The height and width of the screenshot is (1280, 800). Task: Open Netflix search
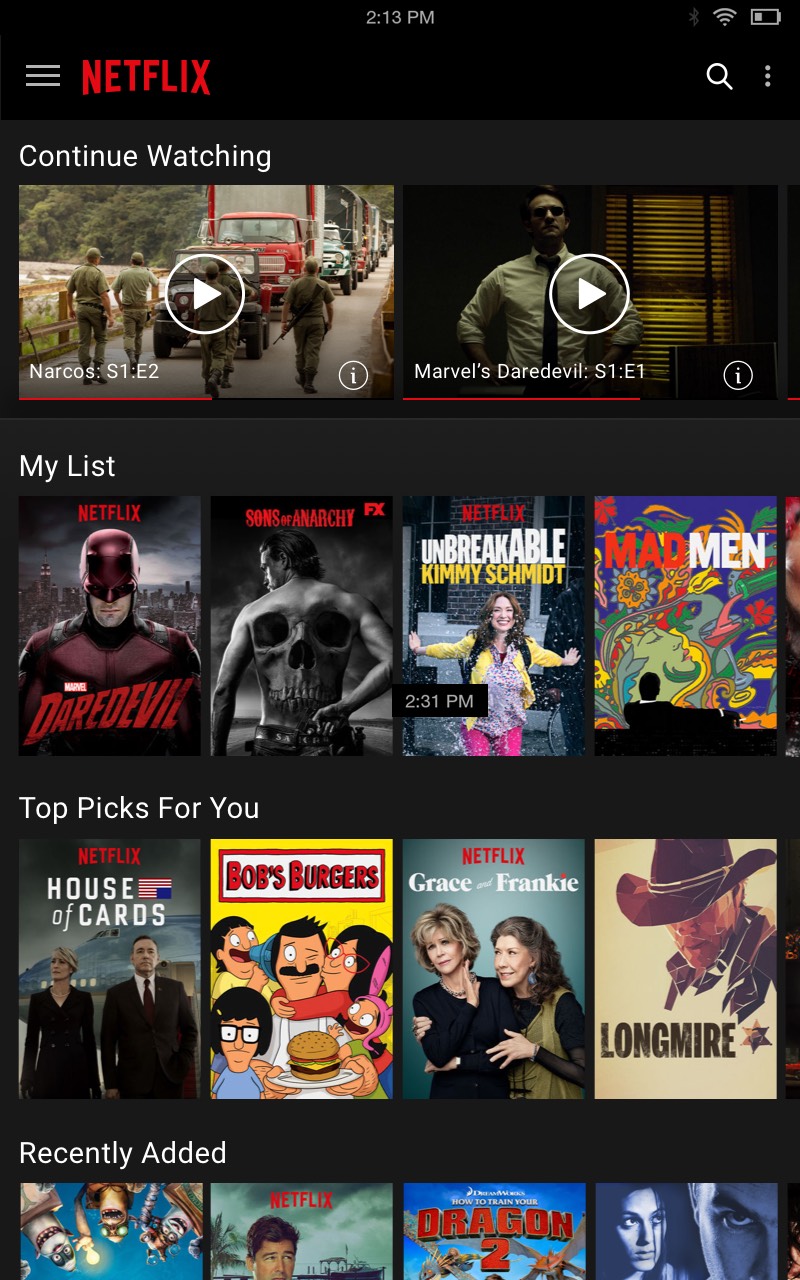(x=719, y=76)
